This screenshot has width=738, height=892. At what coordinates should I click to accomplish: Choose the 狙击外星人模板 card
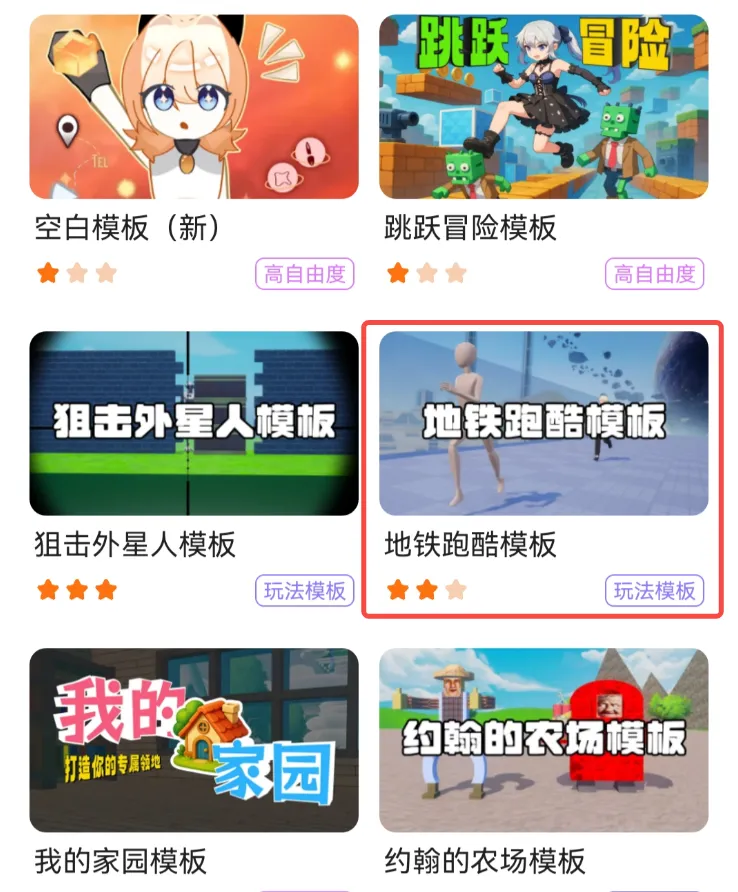(x=194, y=424)
